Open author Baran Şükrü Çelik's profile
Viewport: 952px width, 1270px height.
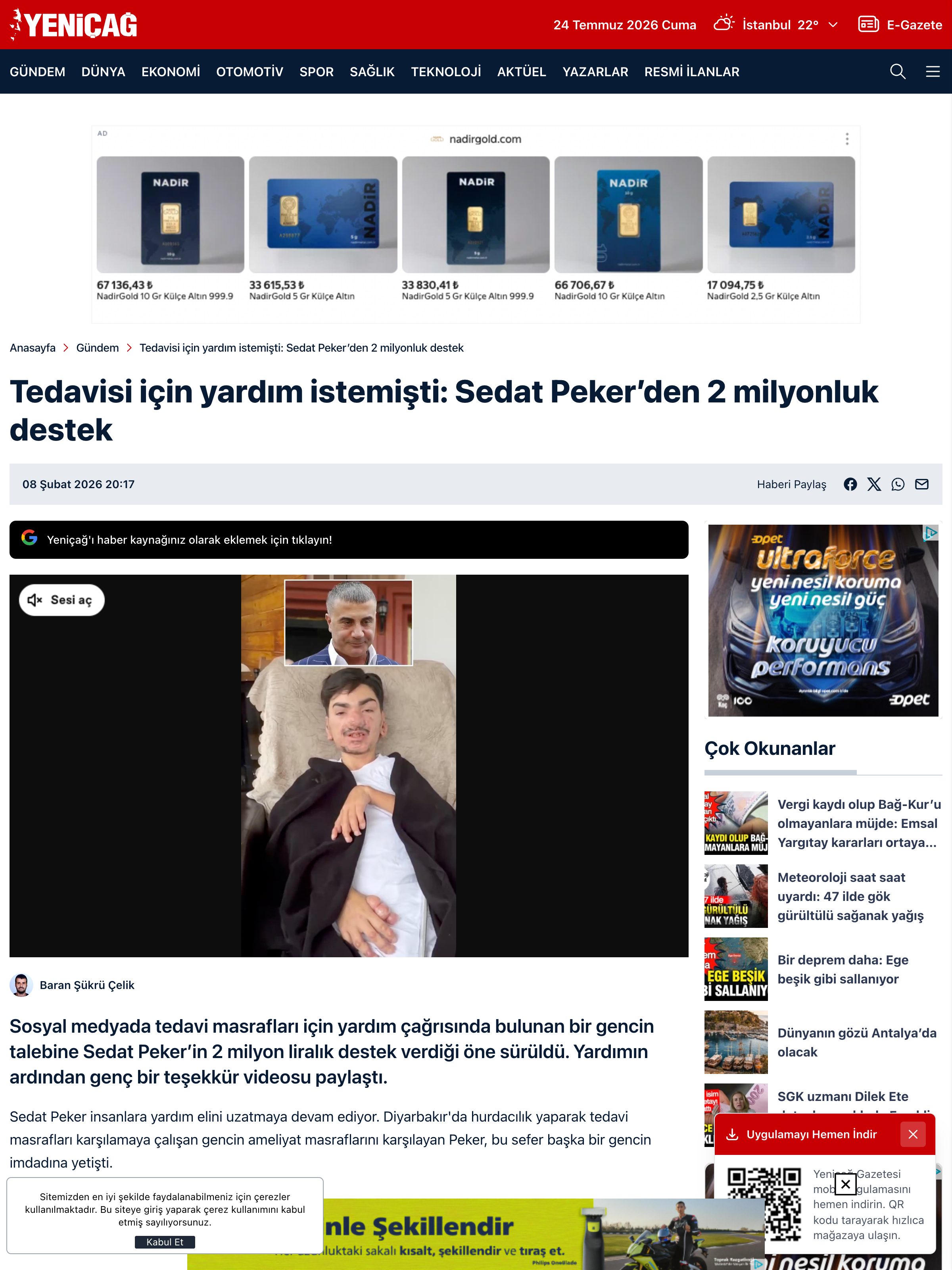(x=86, y=985)
